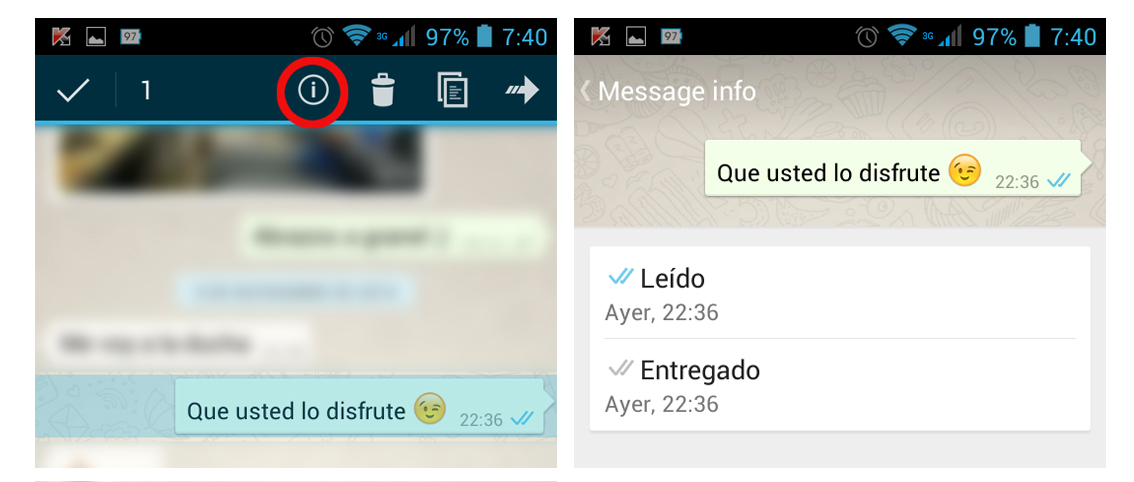Tap the check mark to finish selection
The image size is (1134, 482).
click(73, 91)
